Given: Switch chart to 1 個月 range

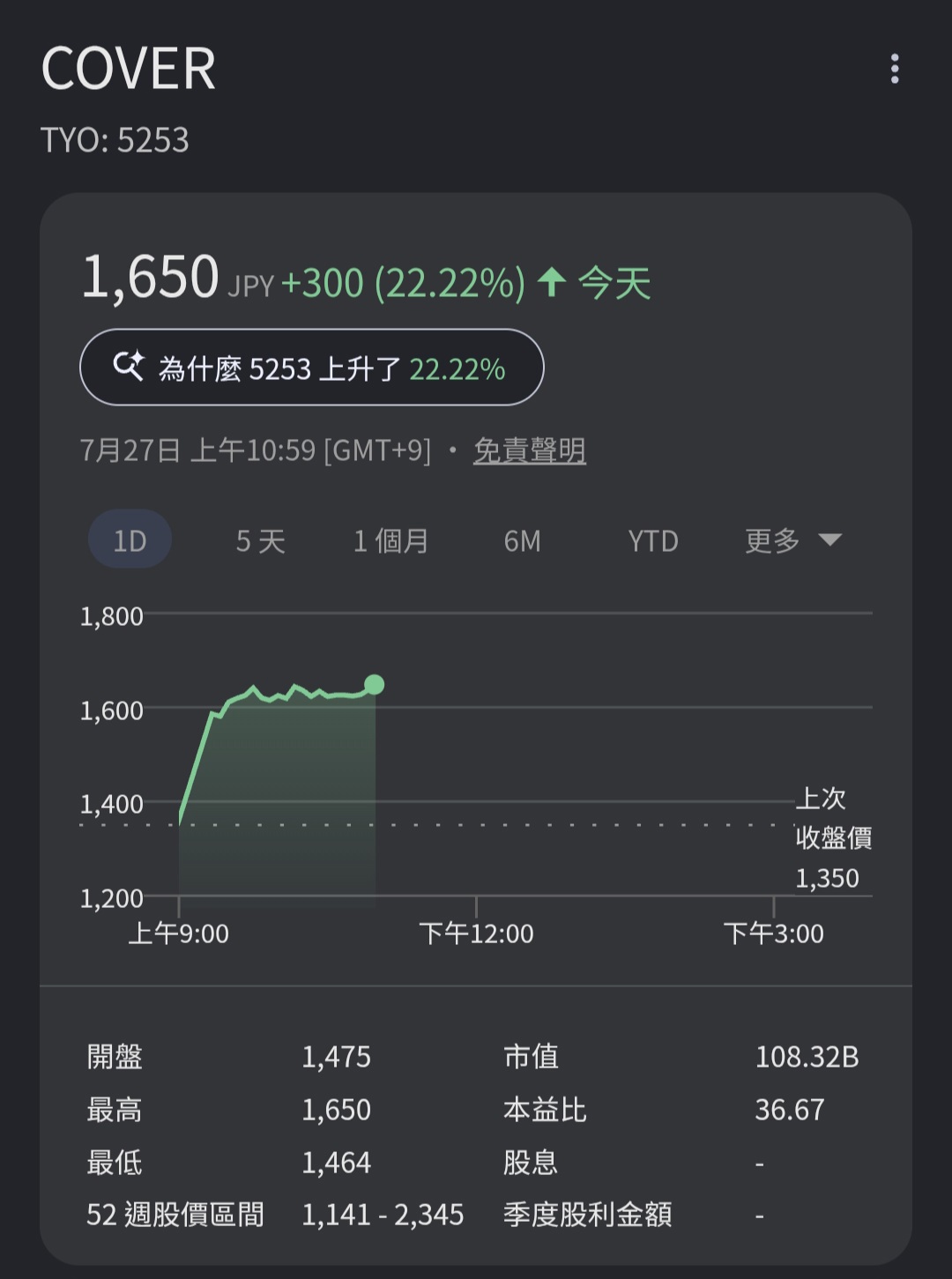Looking at the screenshot, I should pos(391,540).
